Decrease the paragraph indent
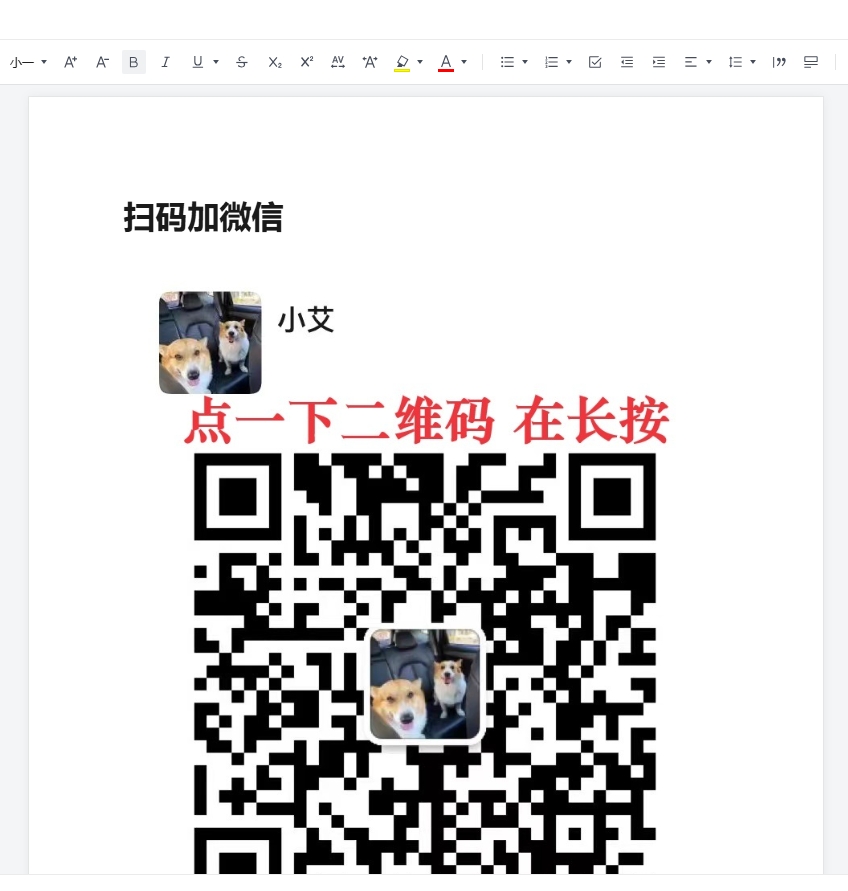Screen dimensions: 848x891 click(627, 62)
